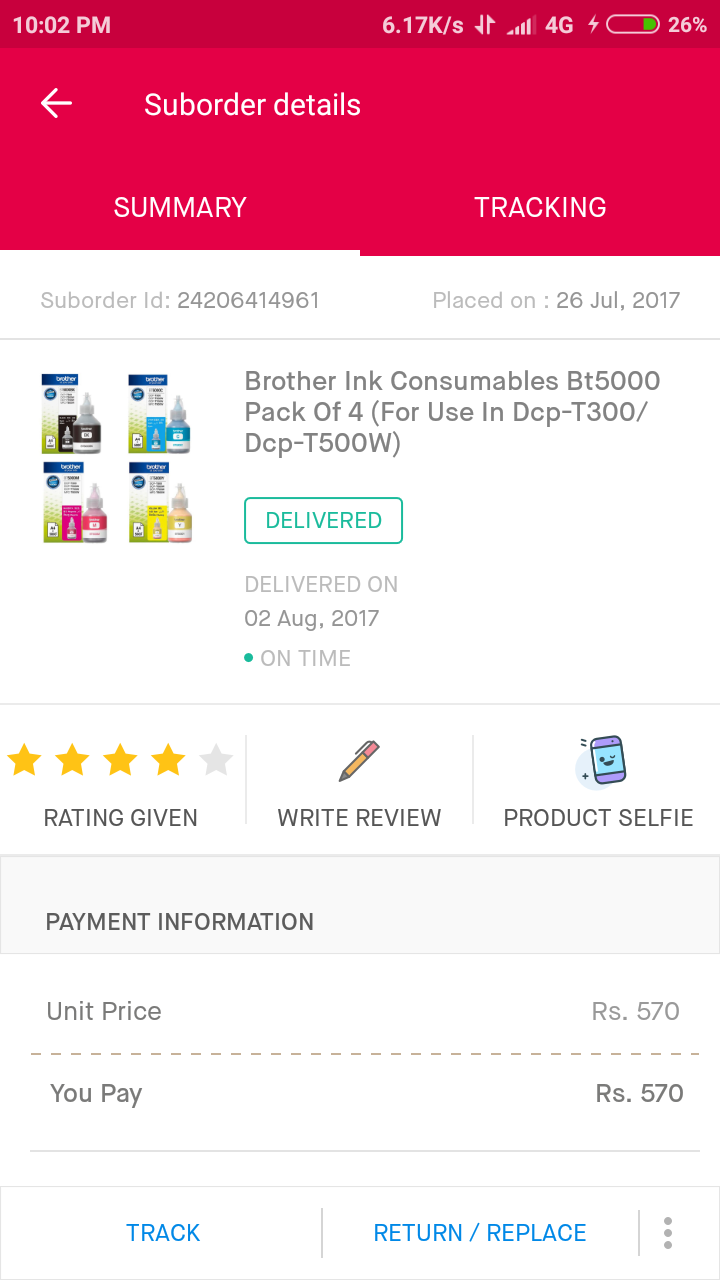Viewport: 720px width, 1280px height.
Task: Start a Return / Replace request
Action: (480, 1233)
